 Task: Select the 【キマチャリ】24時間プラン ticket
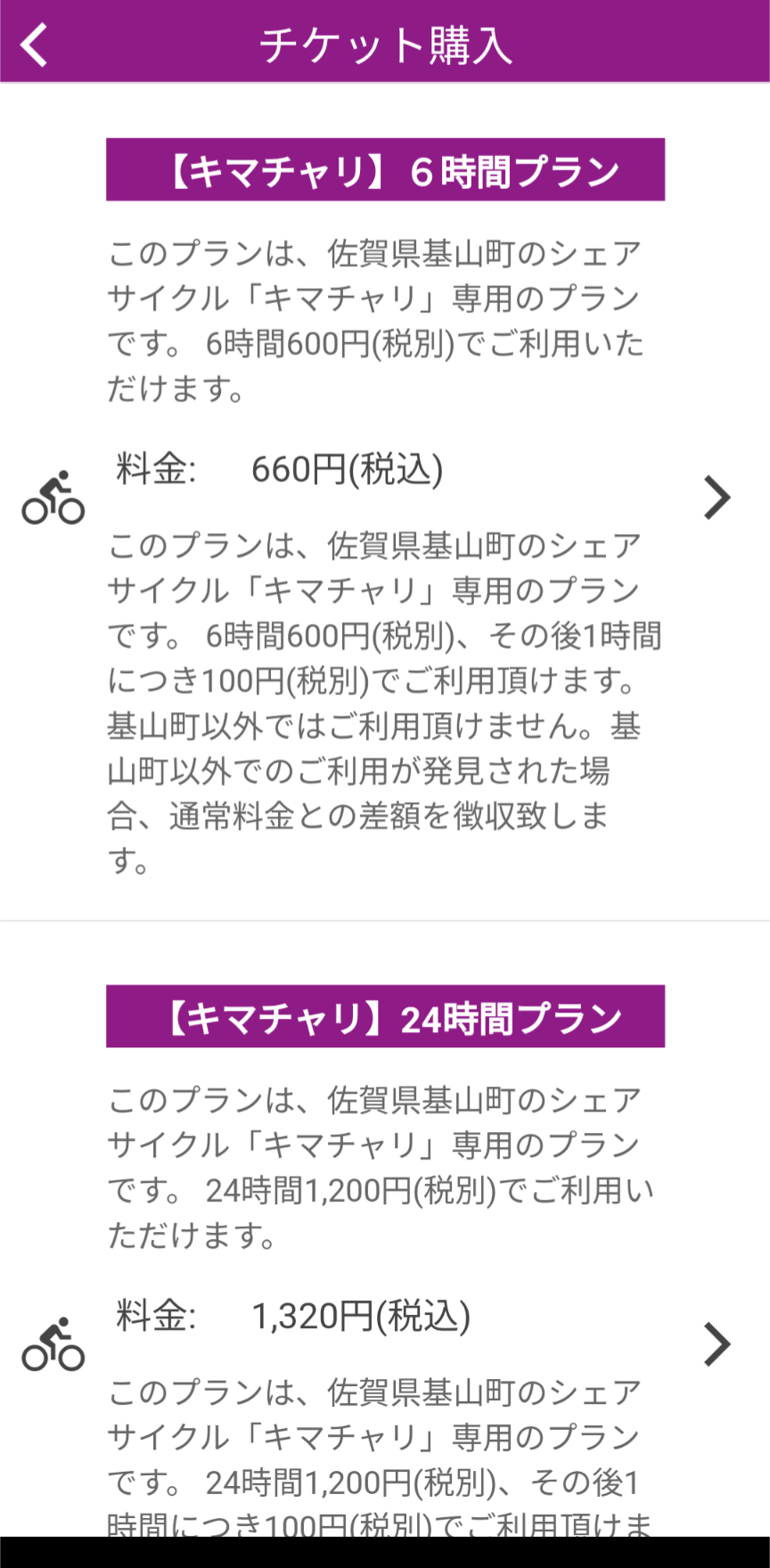716,1344
